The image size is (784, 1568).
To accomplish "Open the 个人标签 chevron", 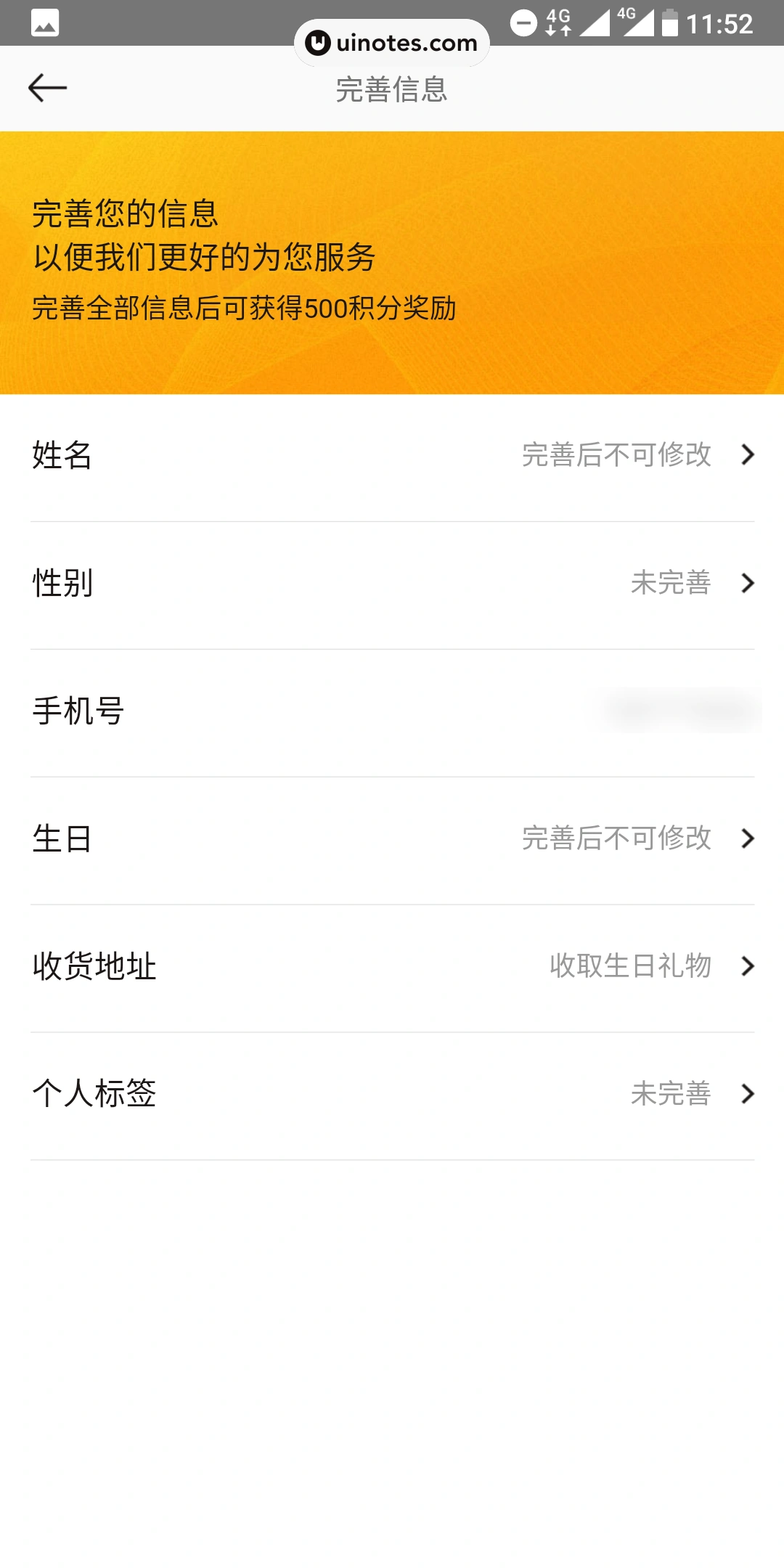I will [x=748, y=1094].
